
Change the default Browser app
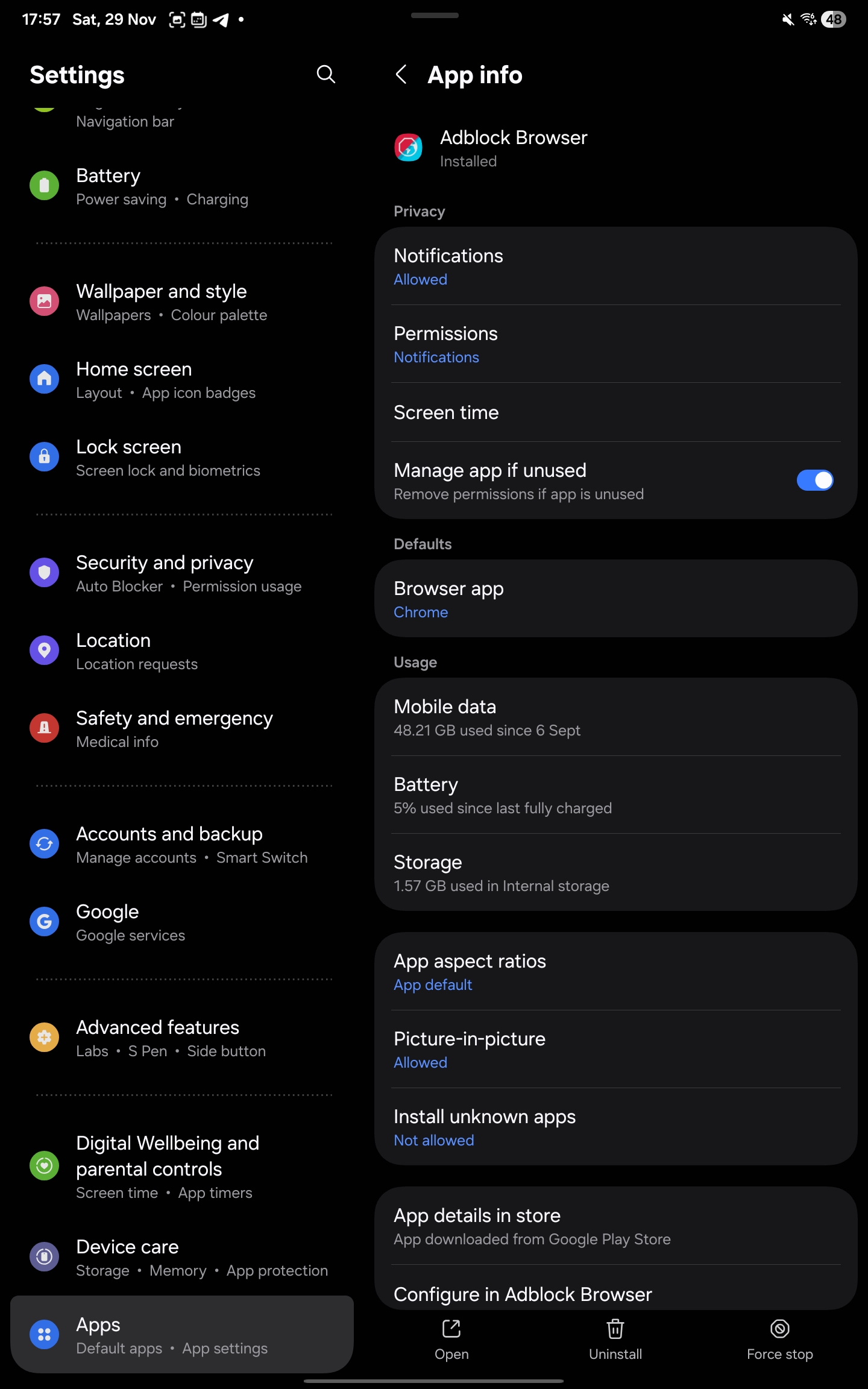(x=615, y=599)
